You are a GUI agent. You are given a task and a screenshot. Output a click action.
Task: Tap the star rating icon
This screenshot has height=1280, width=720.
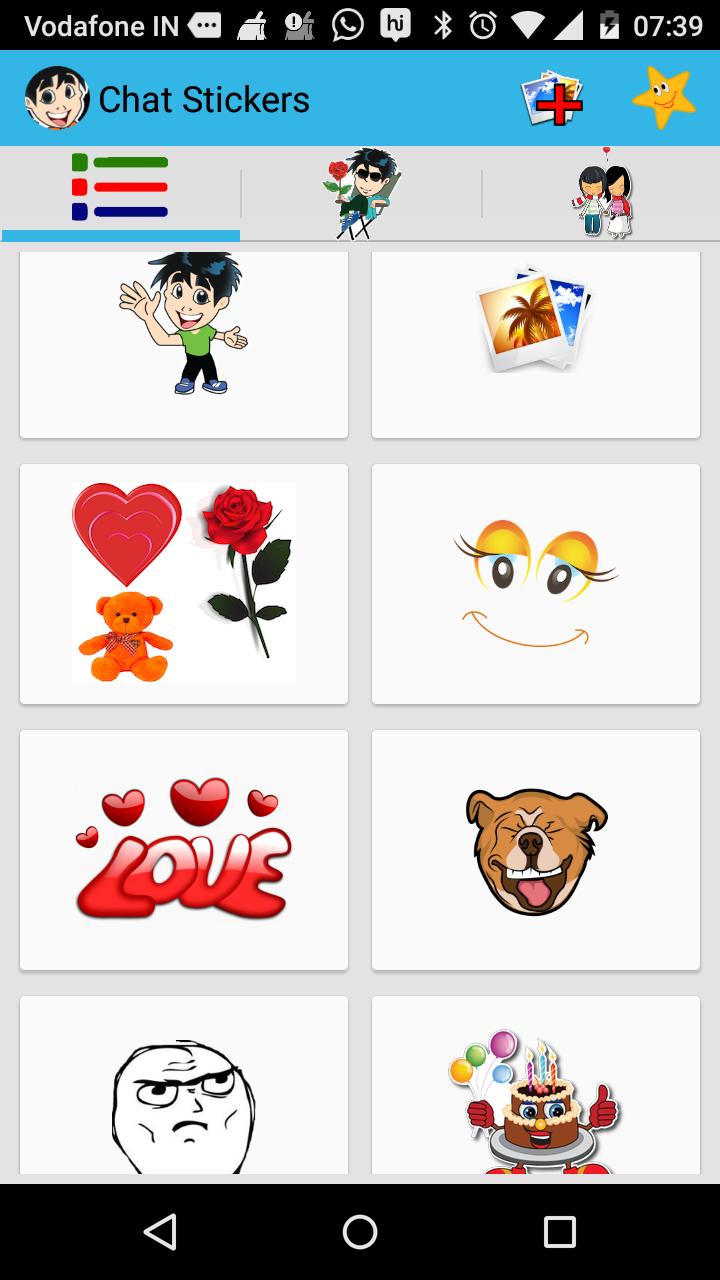(x=665, y=96)
